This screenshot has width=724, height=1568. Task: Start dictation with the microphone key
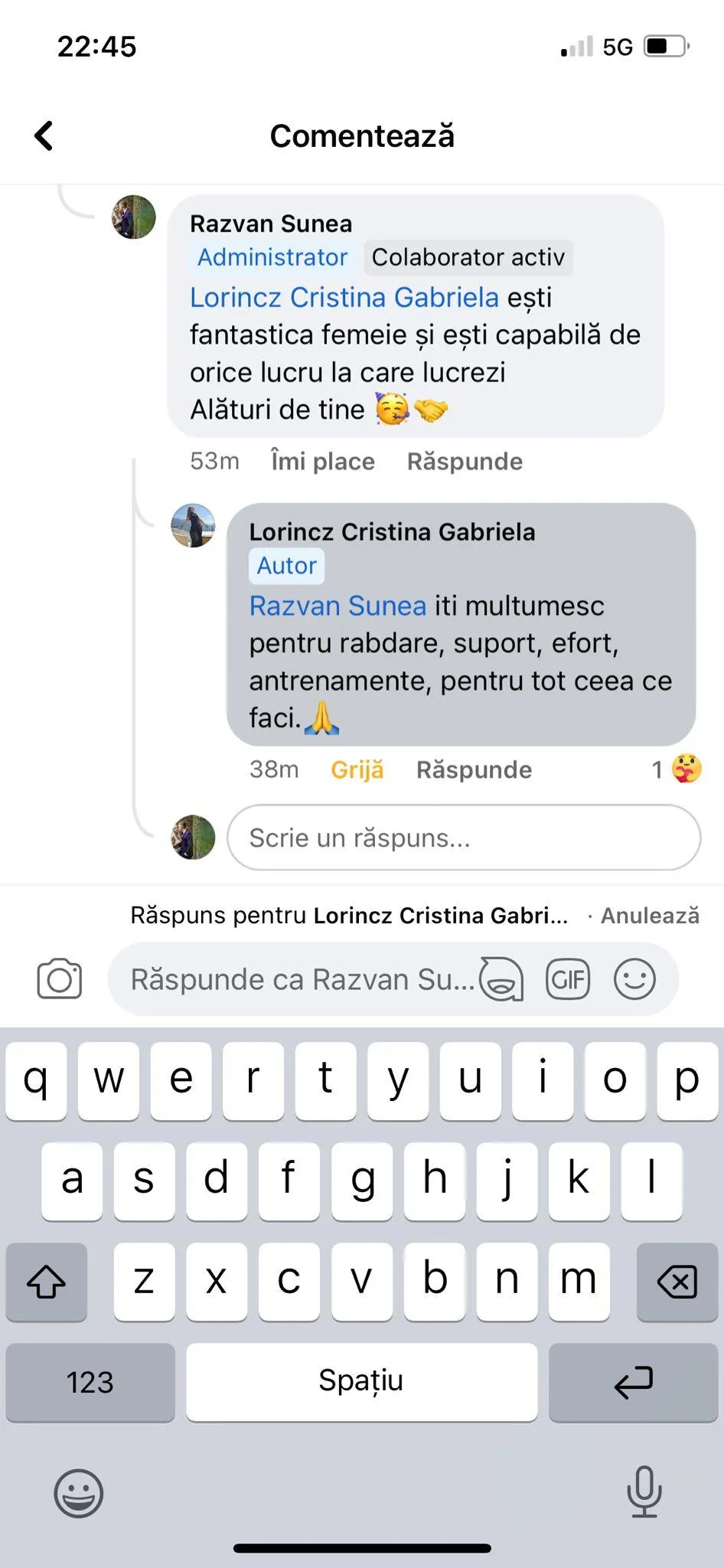[x=644, y=1492]
